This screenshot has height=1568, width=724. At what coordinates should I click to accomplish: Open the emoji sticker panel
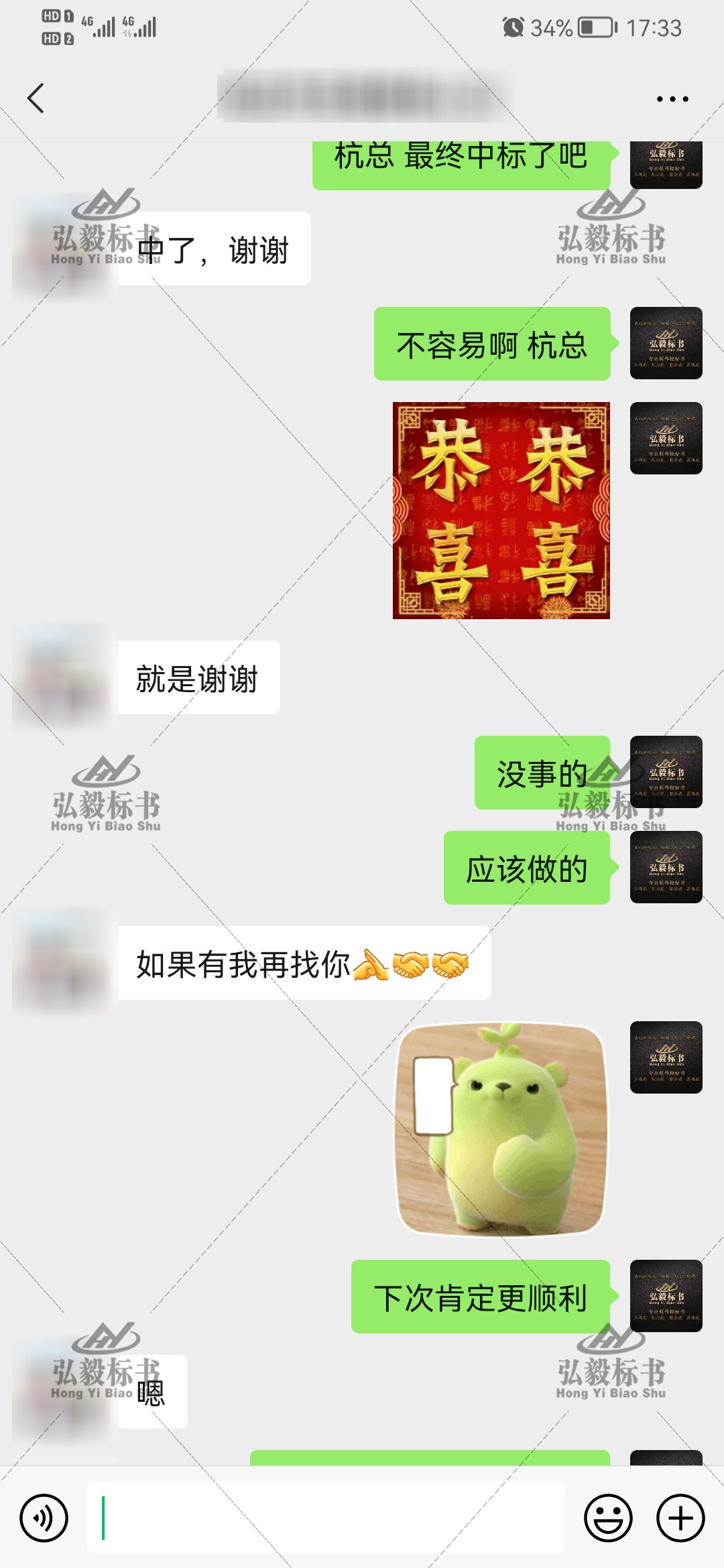tap(608, 1518)
